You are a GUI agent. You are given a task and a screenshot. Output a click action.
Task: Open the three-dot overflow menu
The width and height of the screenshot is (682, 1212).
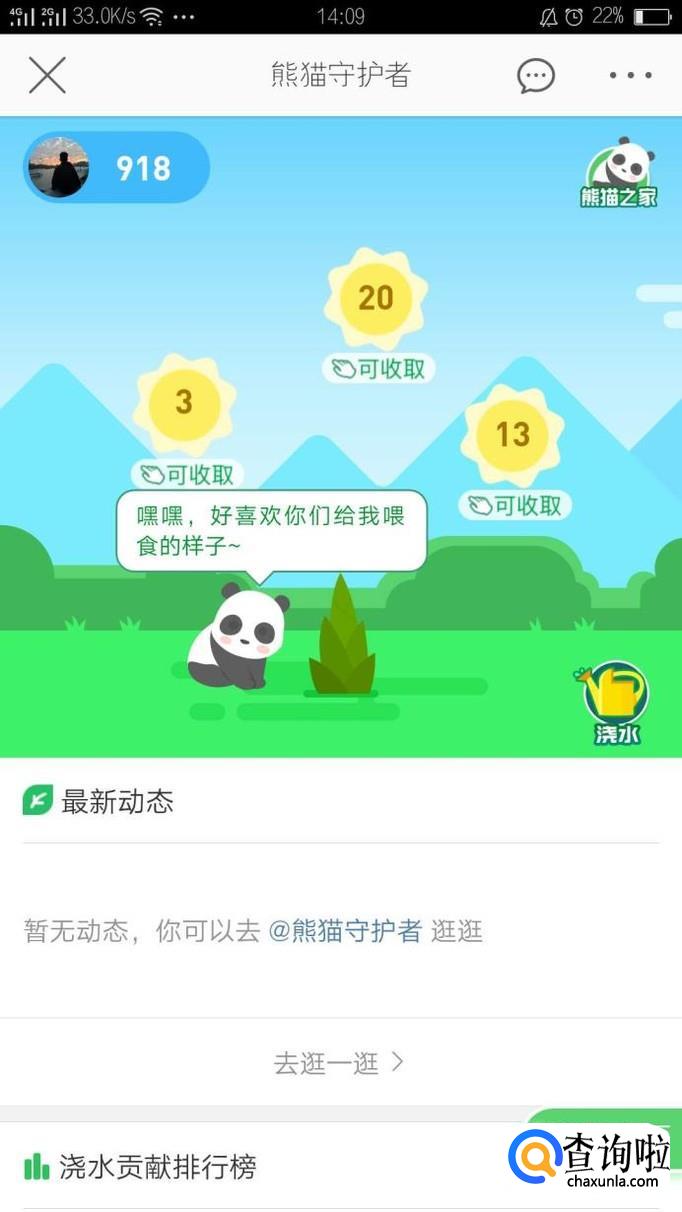pyautogui.click(x=630, y=76)
